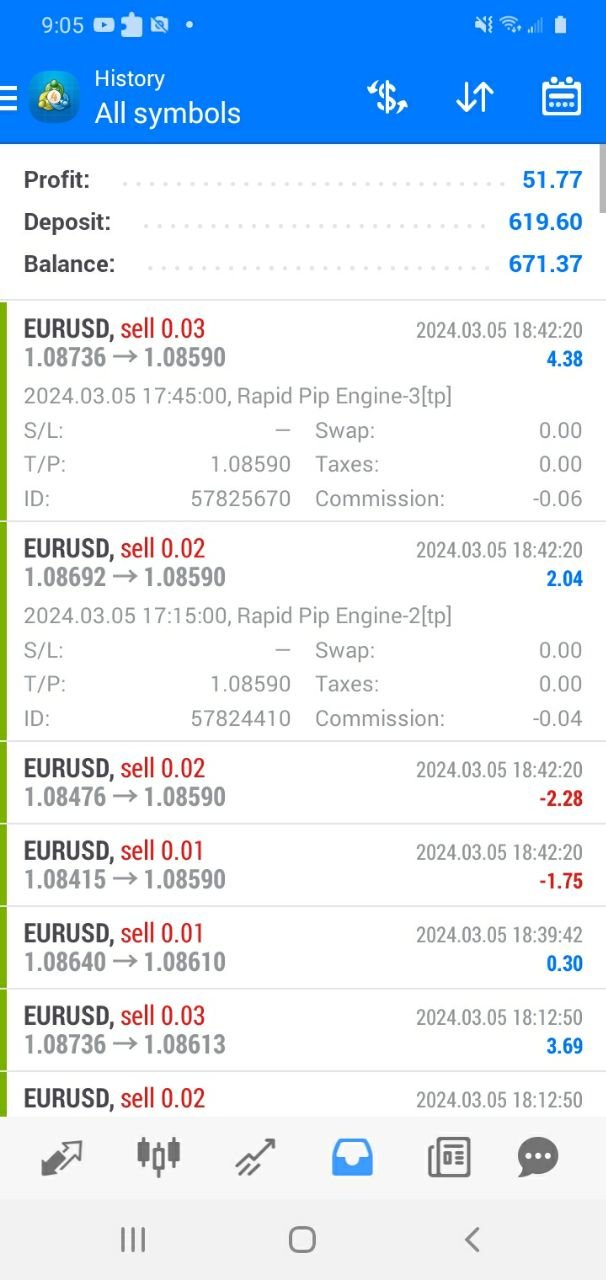Viewport: 606px width, 1280px height.
Task: Switch to the Quotes tab
Action: coord(62,1157)
